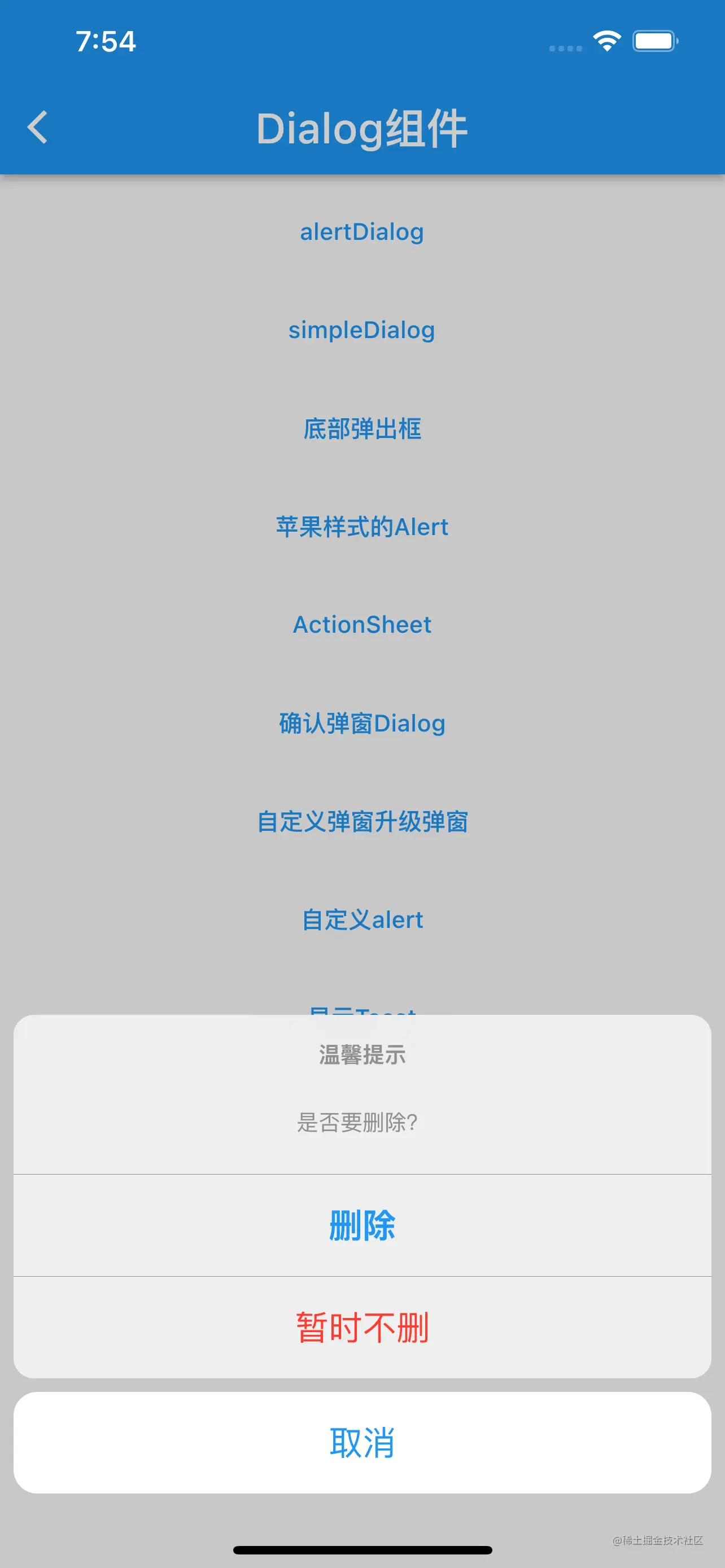Open the 自定义弹窗升级弹窗 demo
The height and width of the screenshot is (1568, 725).
pos(362,822)
